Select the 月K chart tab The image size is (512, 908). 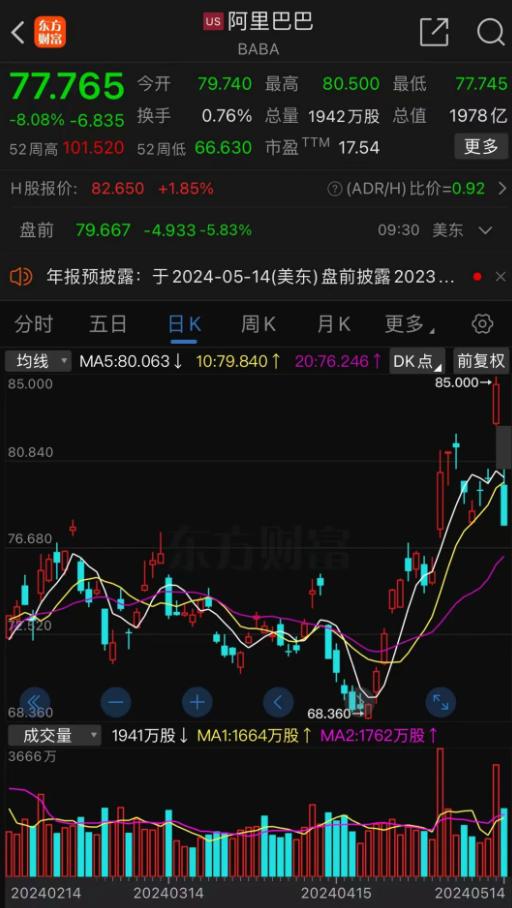[334, 324]
